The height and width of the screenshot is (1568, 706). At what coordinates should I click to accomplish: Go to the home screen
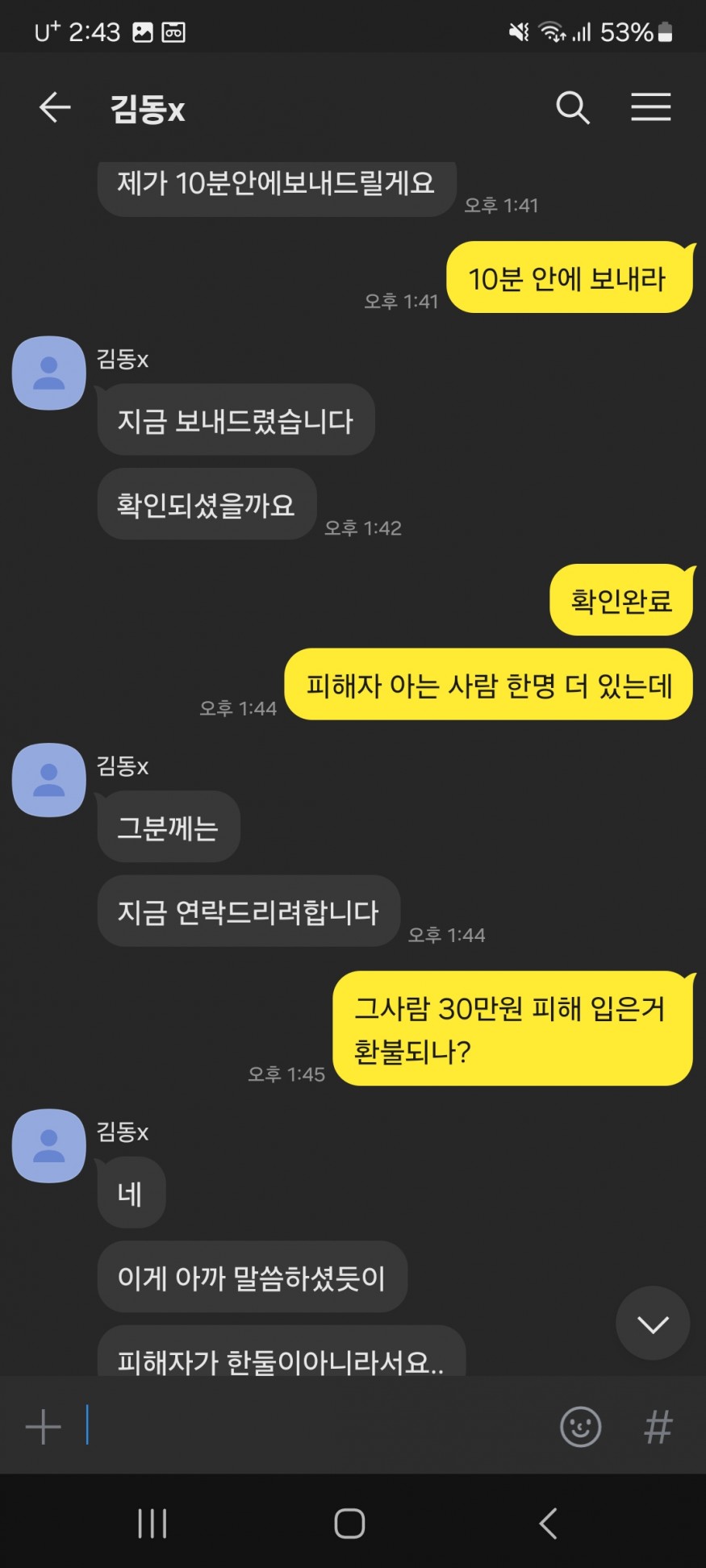tap(349, 1524)
